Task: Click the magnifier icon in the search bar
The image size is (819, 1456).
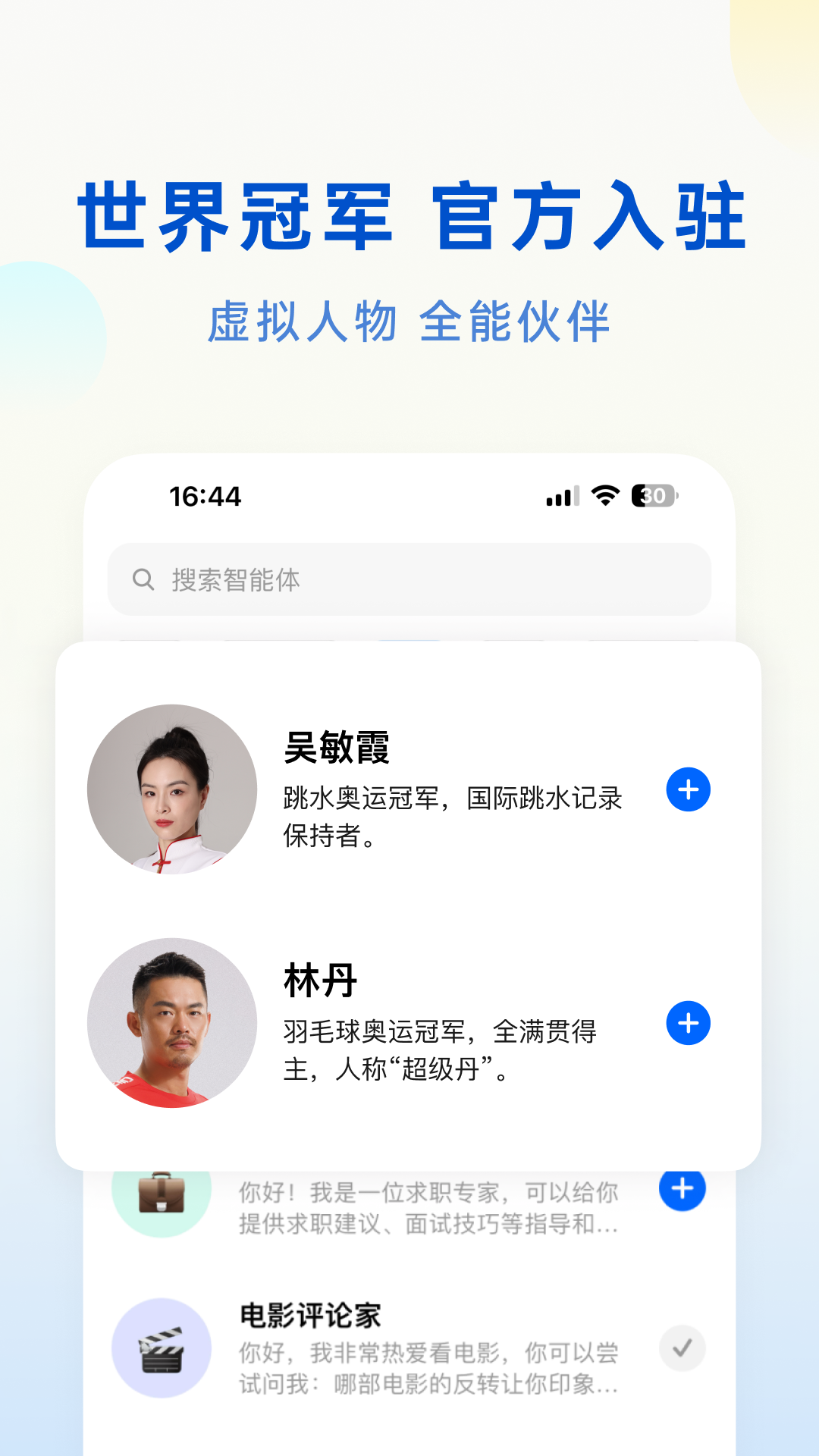Action: [143, 579]
